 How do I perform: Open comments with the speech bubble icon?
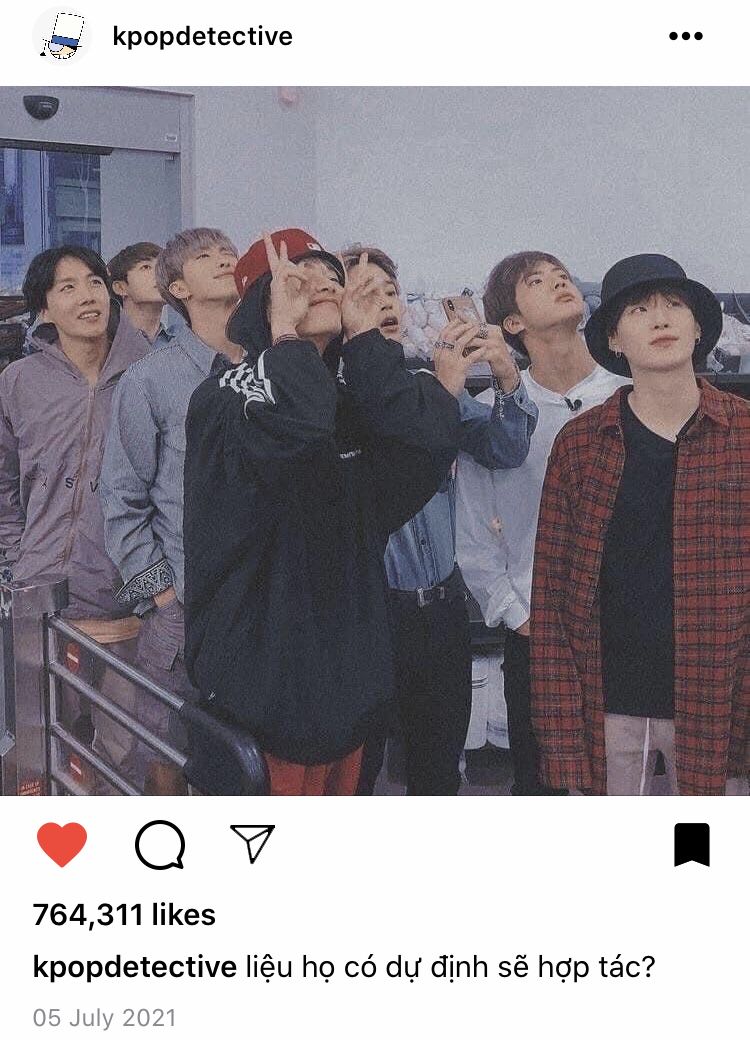pyautogui.click(x=160, y=846)
